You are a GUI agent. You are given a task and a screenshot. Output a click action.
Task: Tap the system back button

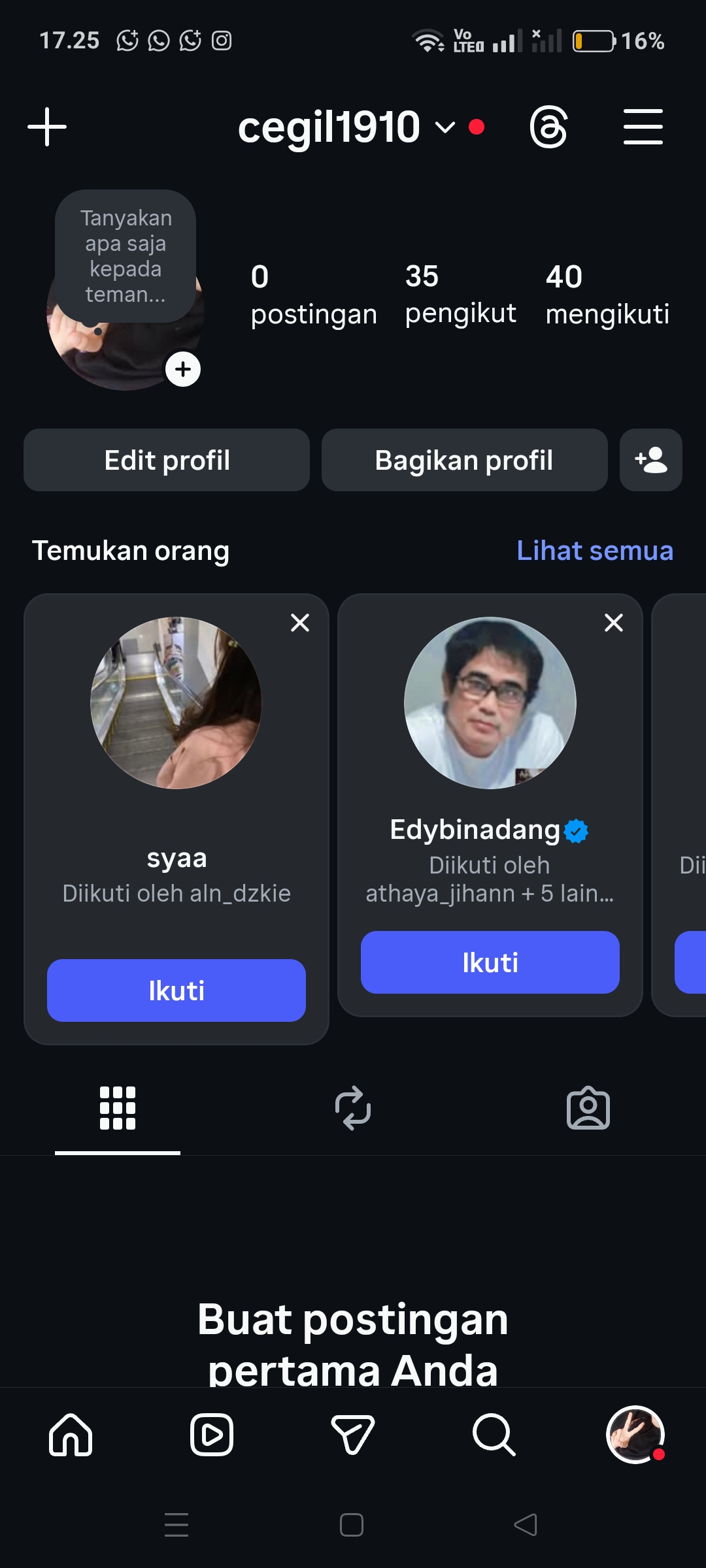pos(526,1525)
